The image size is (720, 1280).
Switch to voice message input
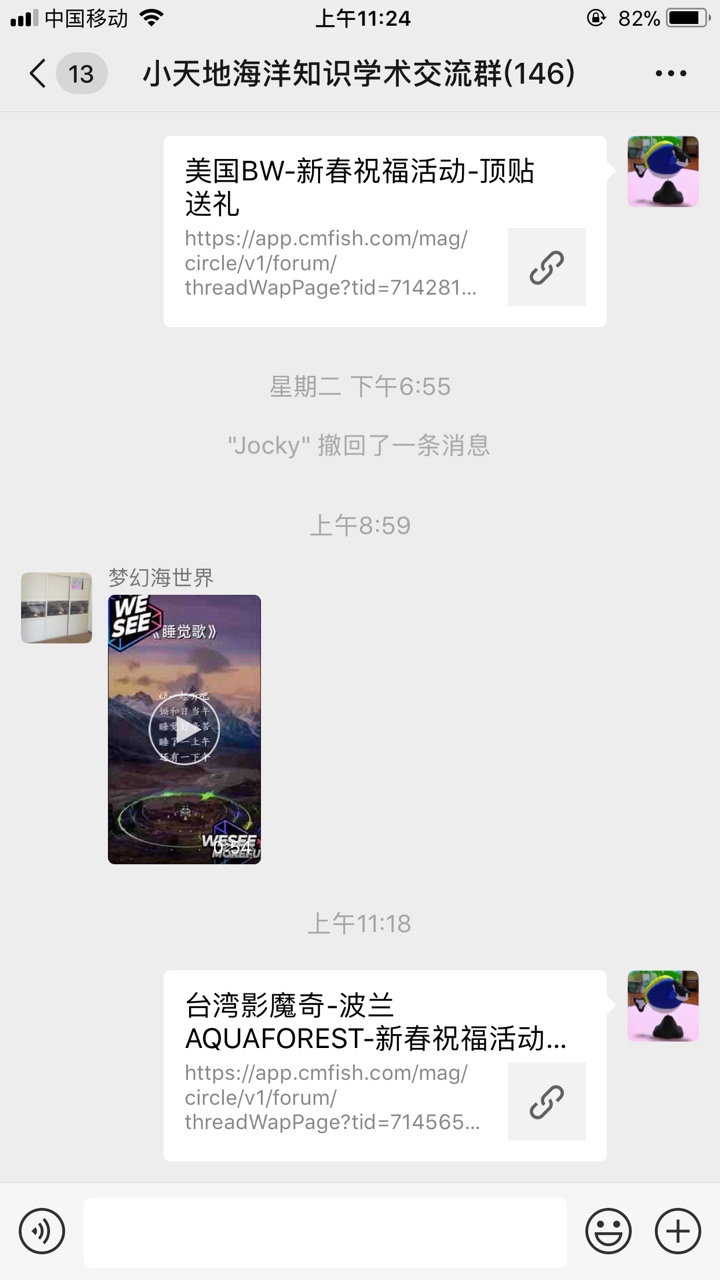coord(42,1231)
